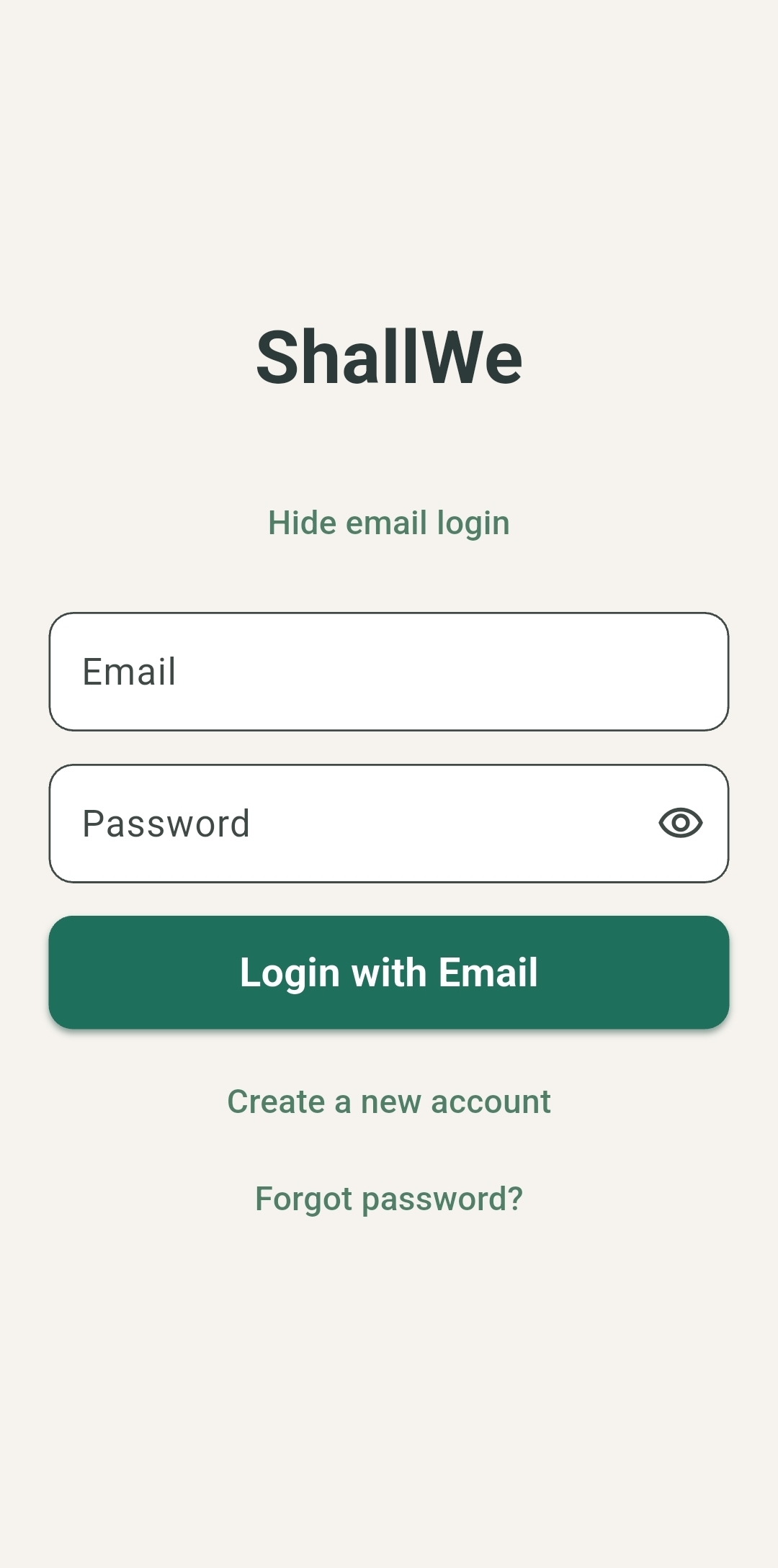Tap Hide email login link
Viewport: 778px width, 1568px height.
[x=389, y=523]
